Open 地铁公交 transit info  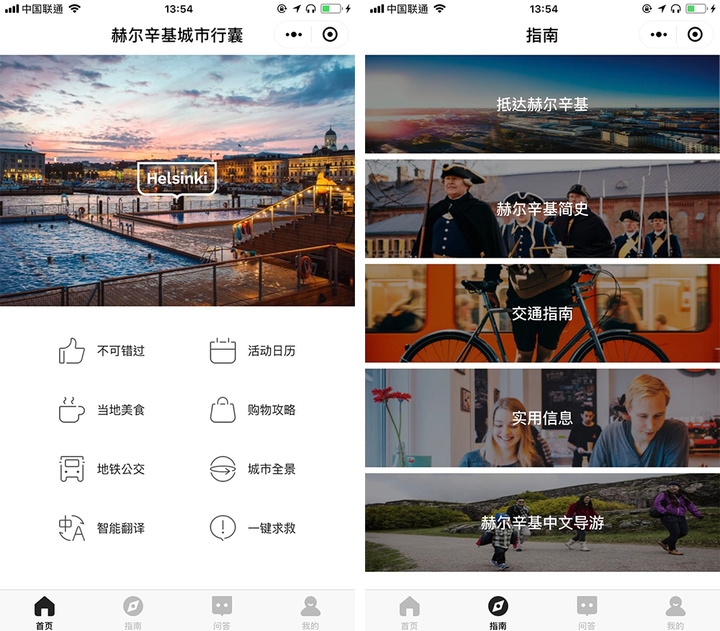(x=102, y=469)
